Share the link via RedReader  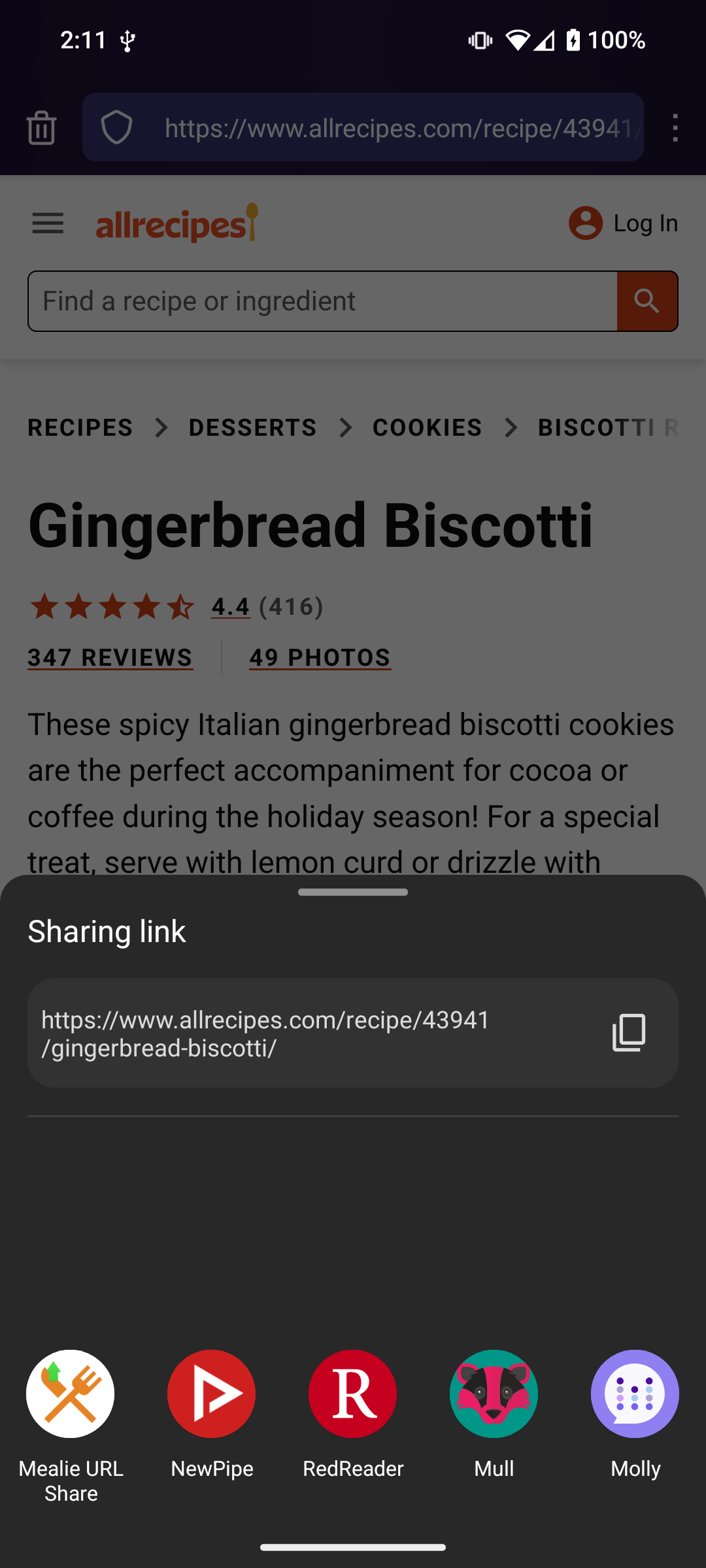(x=353, y=1394)
